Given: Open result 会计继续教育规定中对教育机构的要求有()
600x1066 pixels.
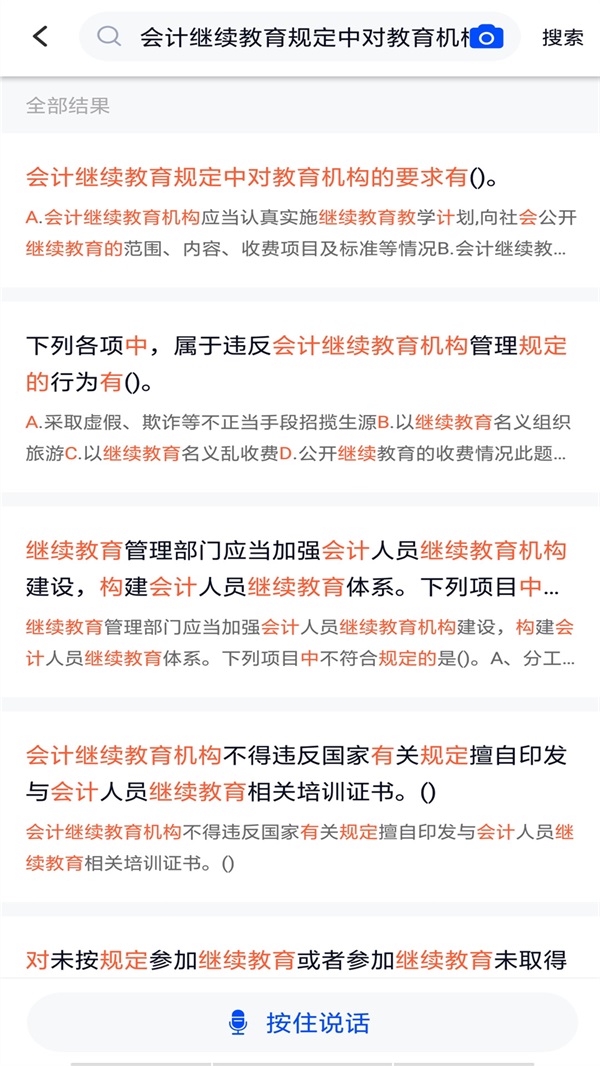Looking at the screenshot, I should [300, 210].
